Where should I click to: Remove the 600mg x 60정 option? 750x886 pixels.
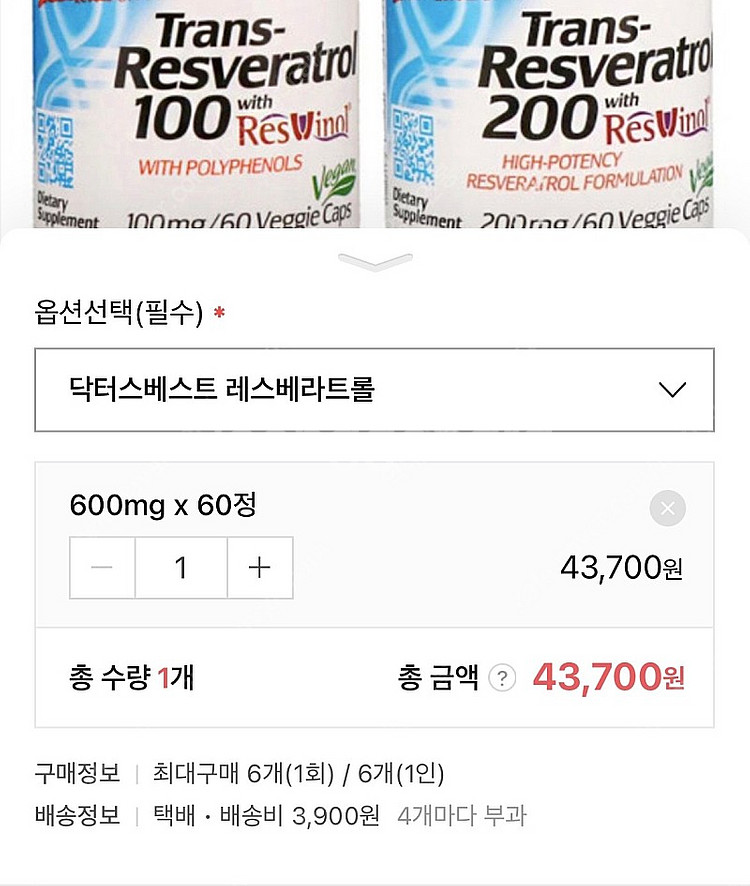click(667, 509)
